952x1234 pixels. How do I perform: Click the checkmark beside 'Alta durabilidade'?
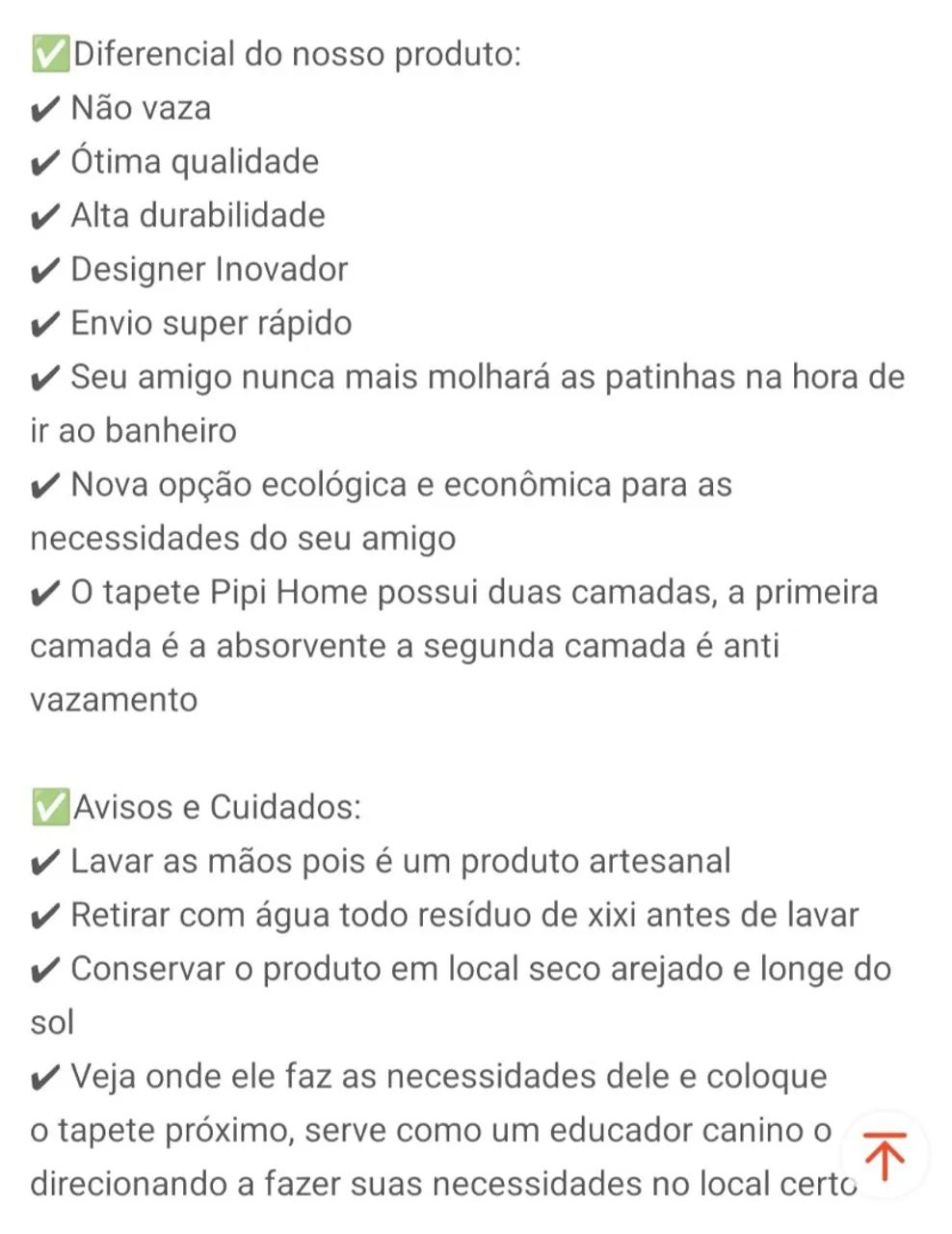45,216
